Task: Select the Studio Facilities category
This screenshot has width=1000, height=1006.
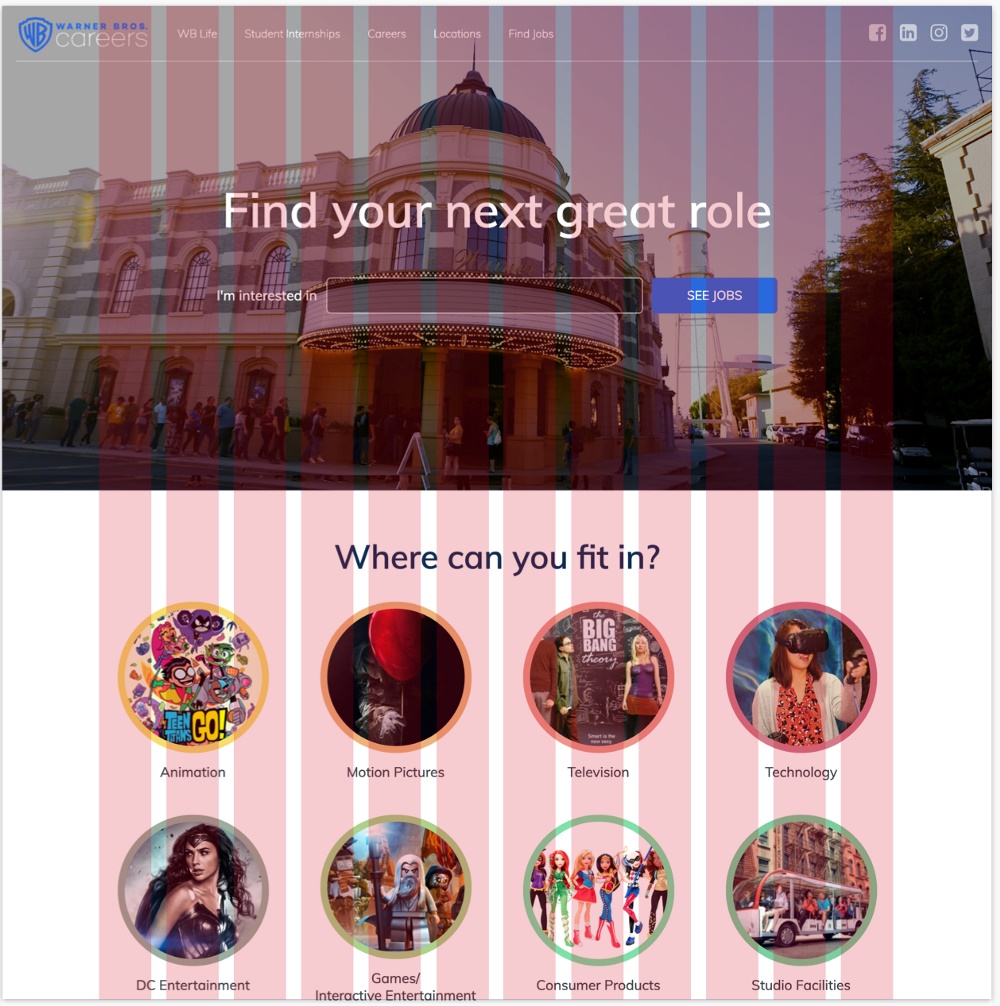Action: tap(801, 890)
